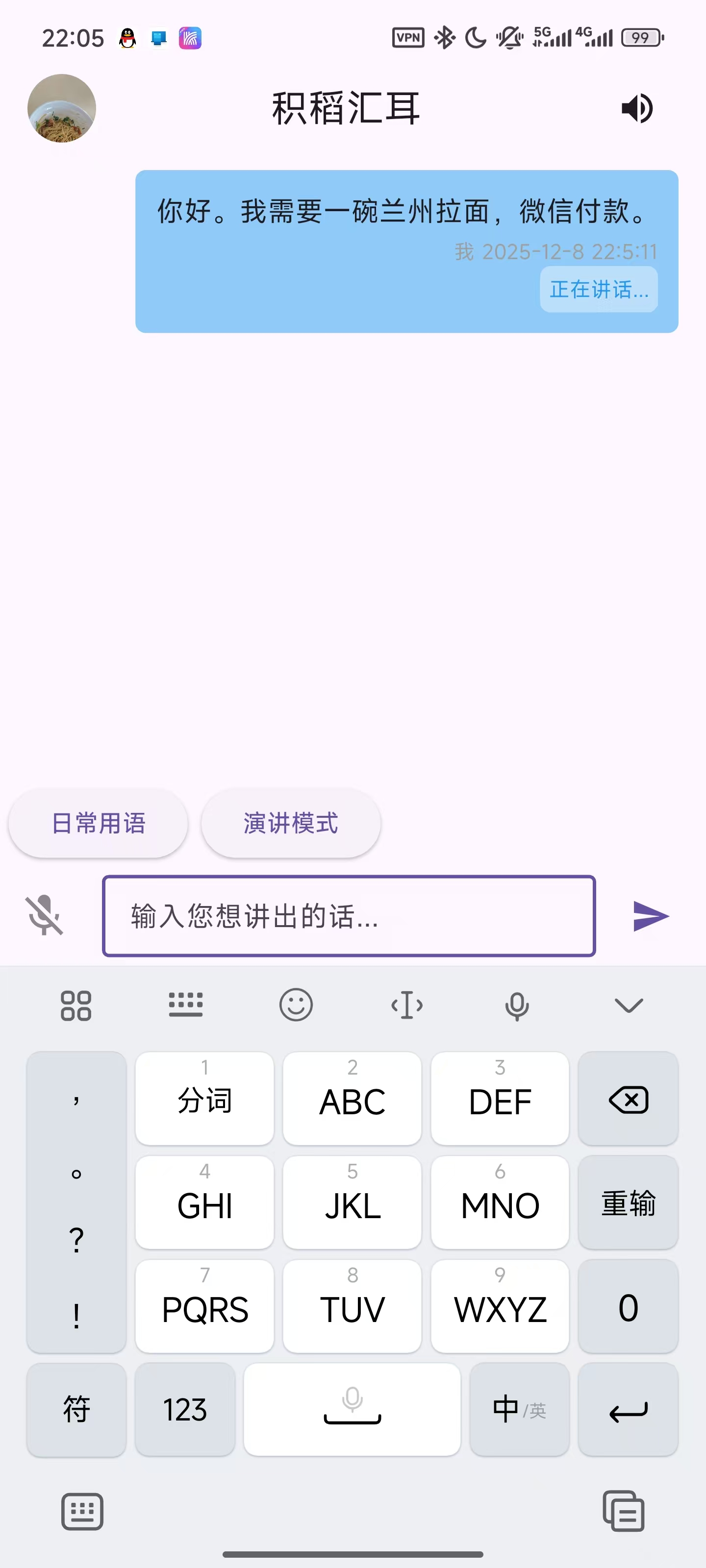Tap the 分词 word-segmentation key
706x1568 pixels.
point(204,1099)
